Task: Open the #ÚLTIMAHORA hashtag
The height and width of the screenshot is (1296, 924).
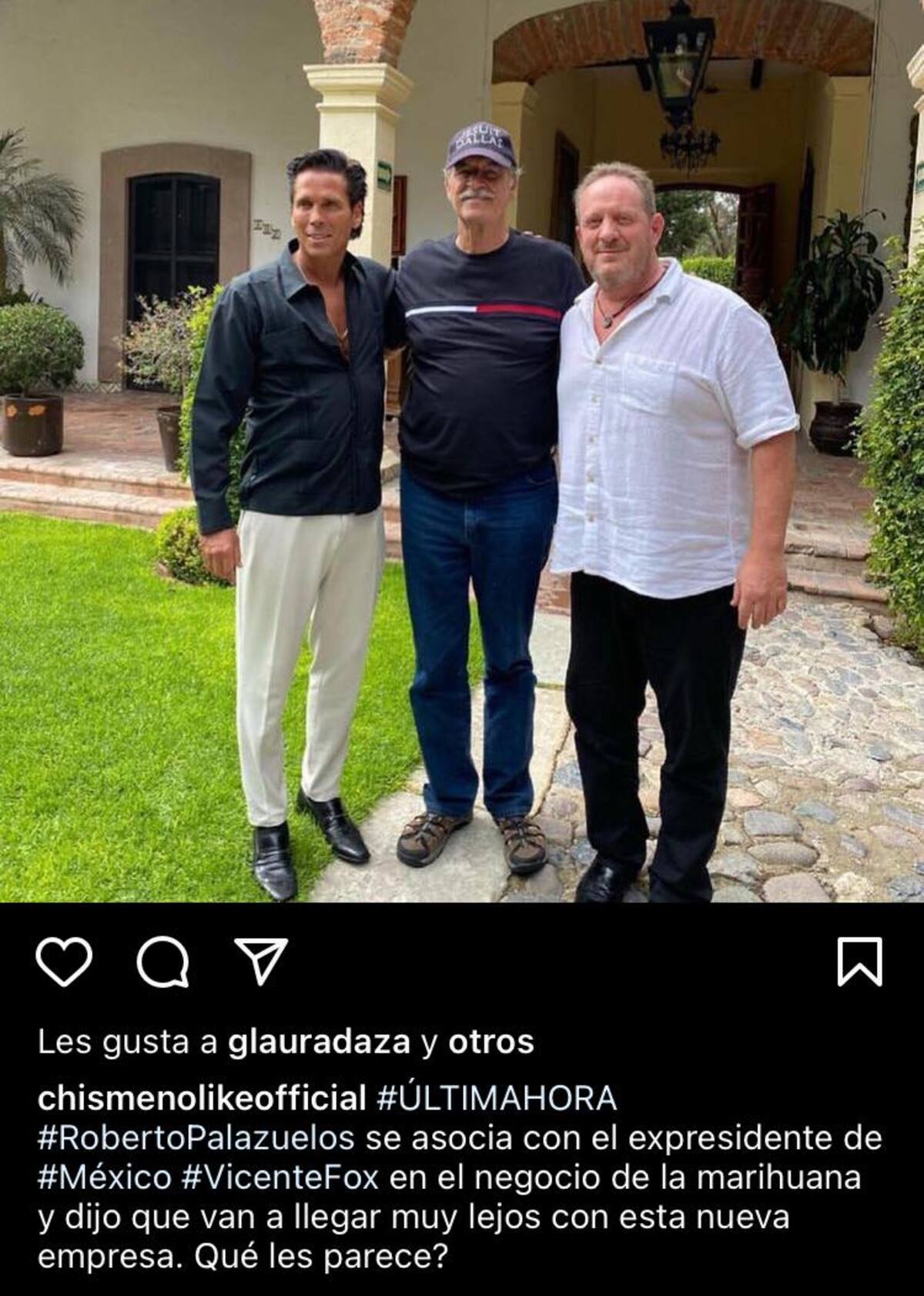Action: click(x=497, y=1098)
